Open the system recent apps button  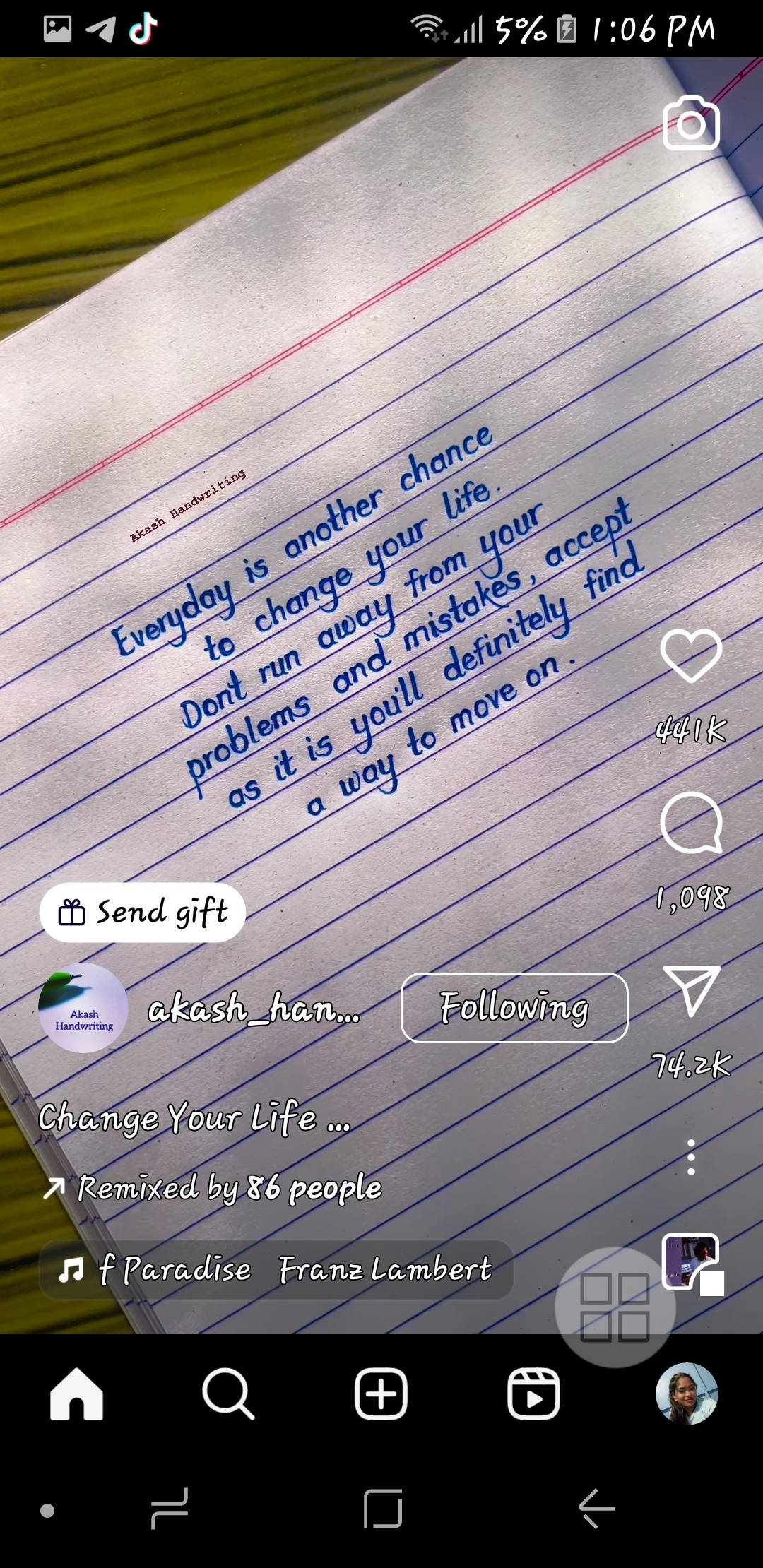pos(170,1508)
